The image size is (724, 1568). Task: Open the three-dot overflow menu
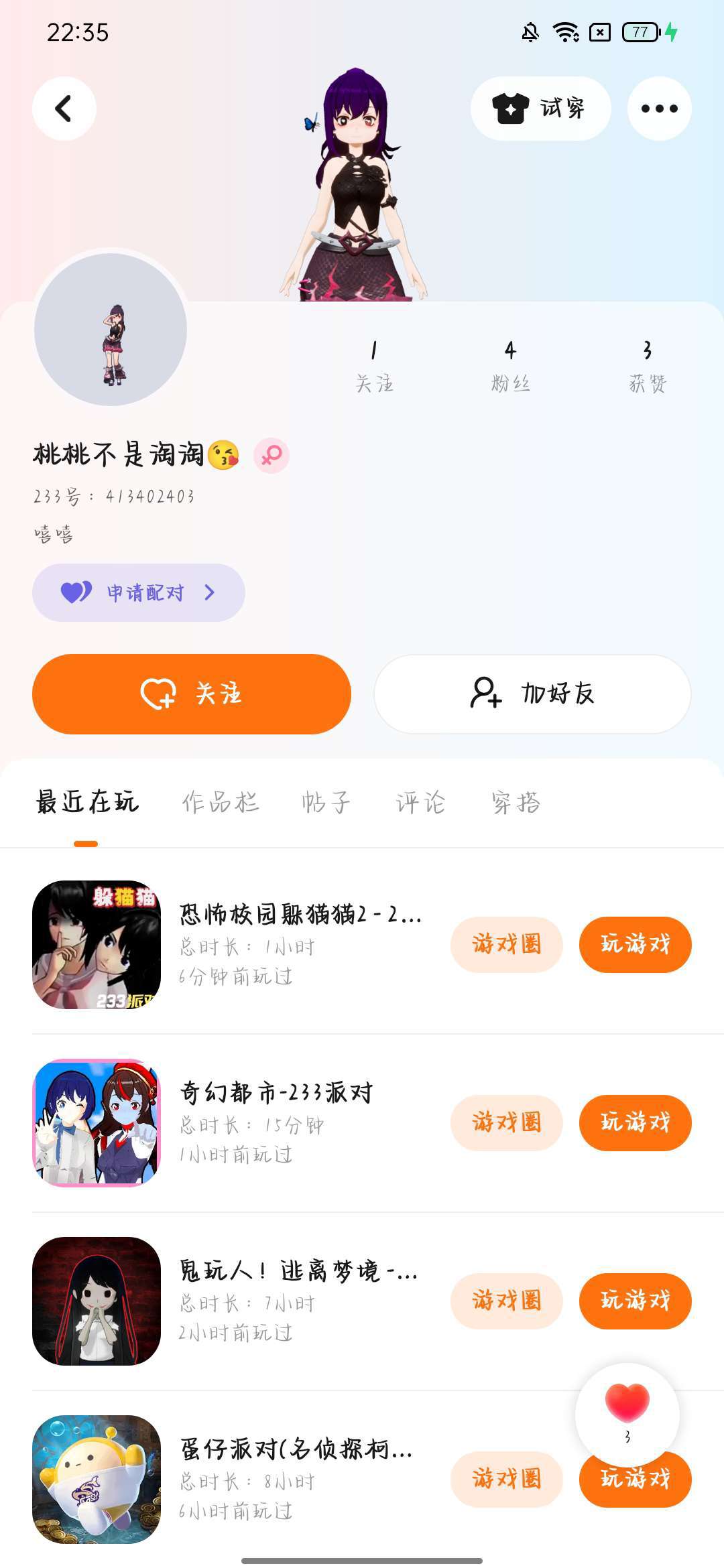659,109
